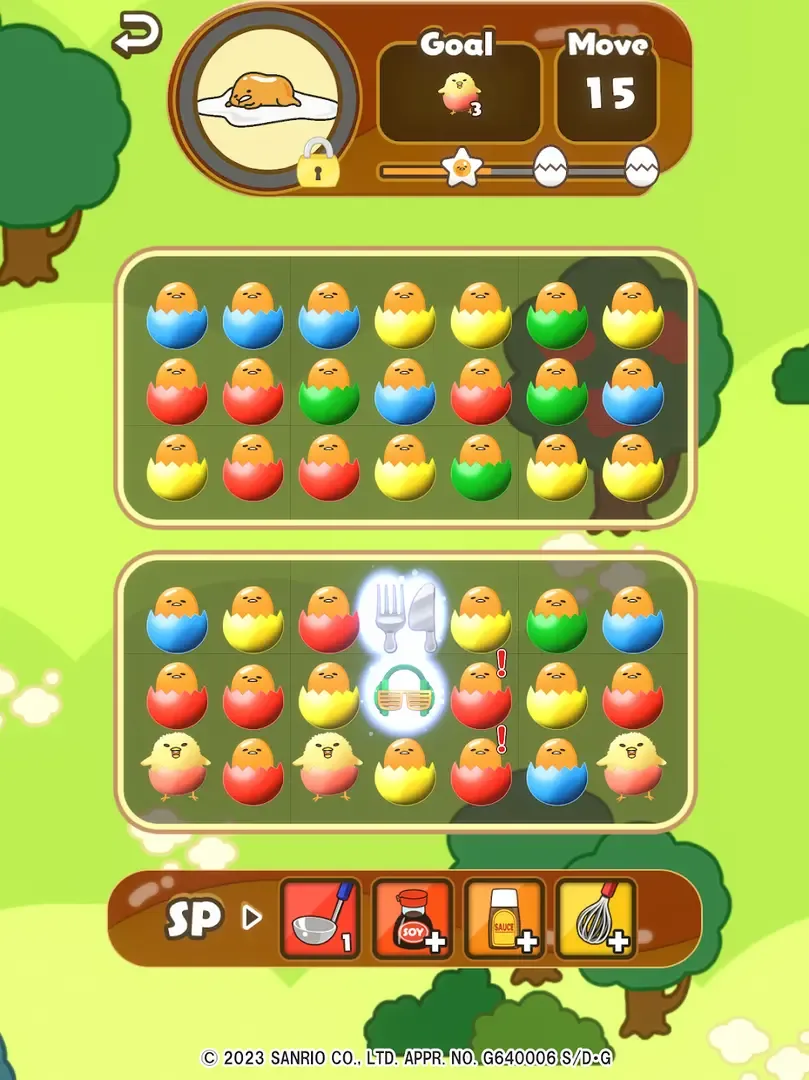This screenshot has width=809, height=1080.
Task: Tap the back arrow icon
Action: (x=136, y=35)
